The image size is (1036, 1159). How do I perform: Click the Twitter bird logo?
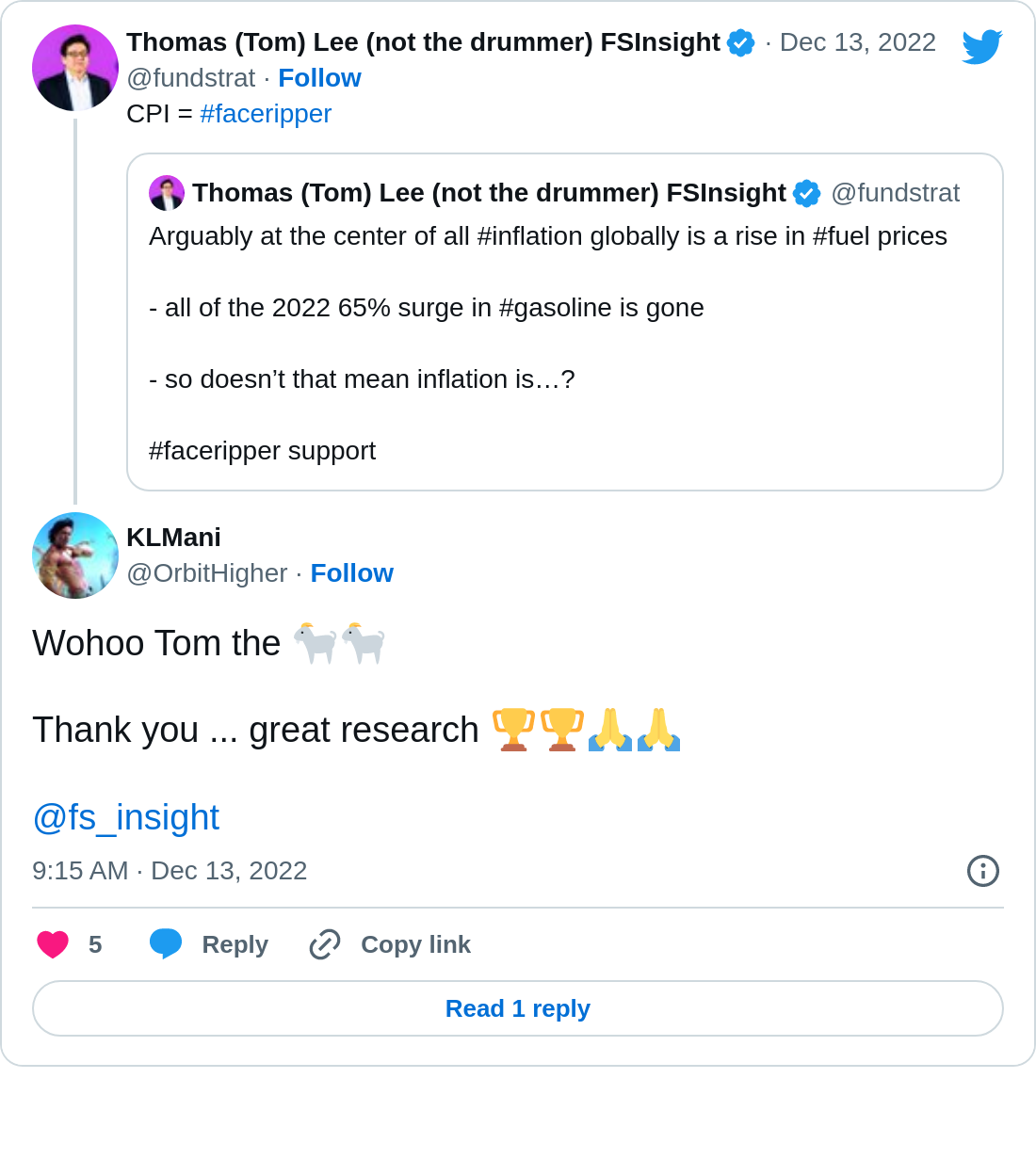[983, 43]
